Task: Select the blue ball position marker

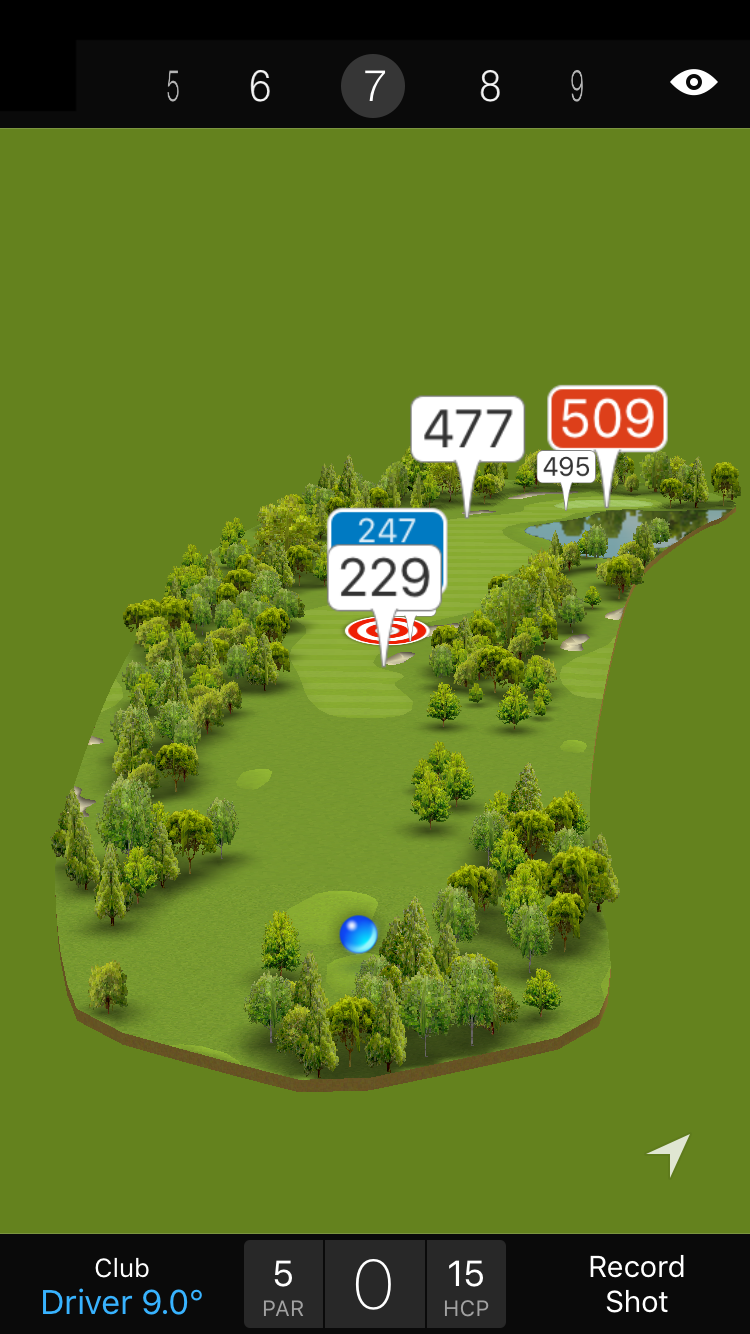Action: [358, 934]
